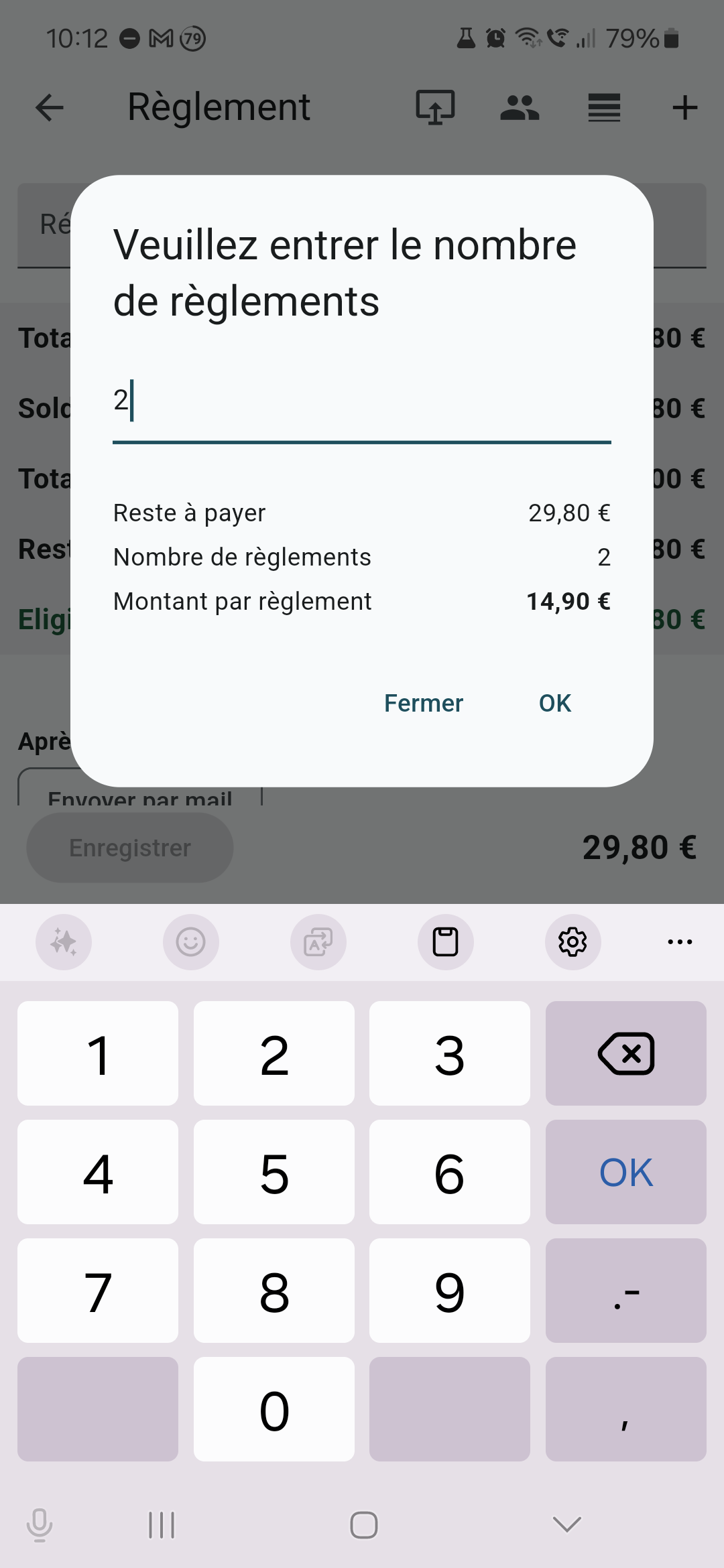Hide the keyboard with the down chevron
724x1568 pixels.
click(566, 1524)
